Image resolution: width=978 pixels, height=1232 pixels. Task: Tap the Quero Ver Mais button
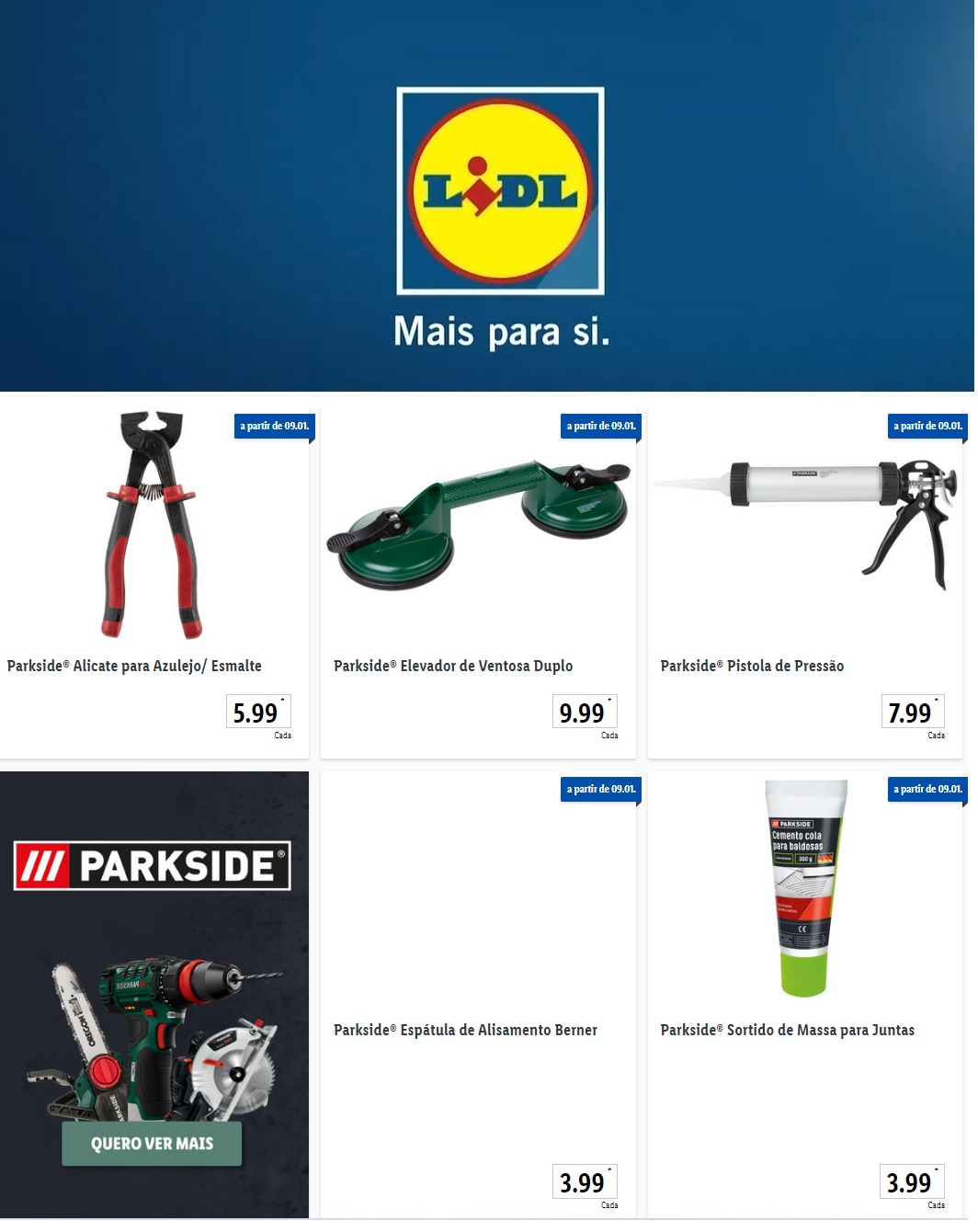[x=152, y=1145]
